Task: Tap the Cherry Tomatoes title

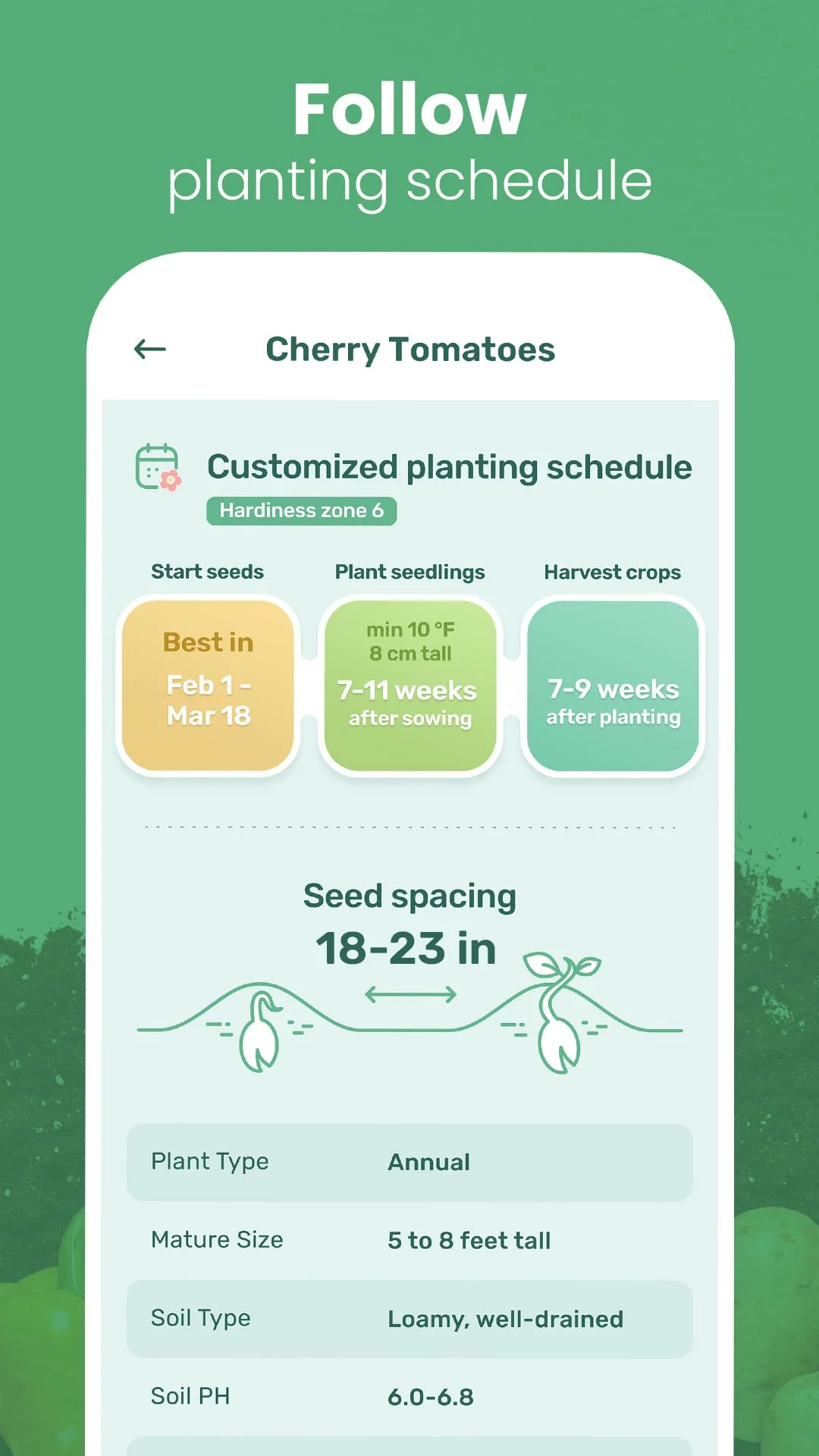Action: (411, 349)
